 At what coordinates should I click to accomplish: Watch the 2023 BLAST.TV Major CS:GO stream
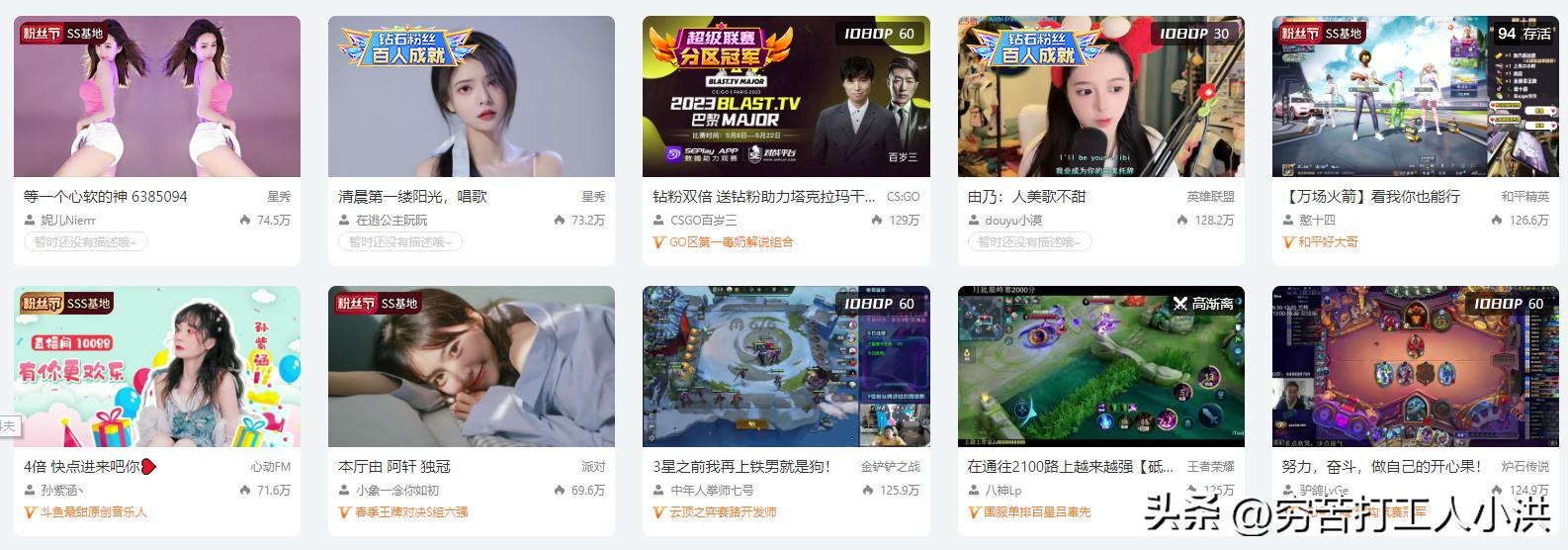786,97
